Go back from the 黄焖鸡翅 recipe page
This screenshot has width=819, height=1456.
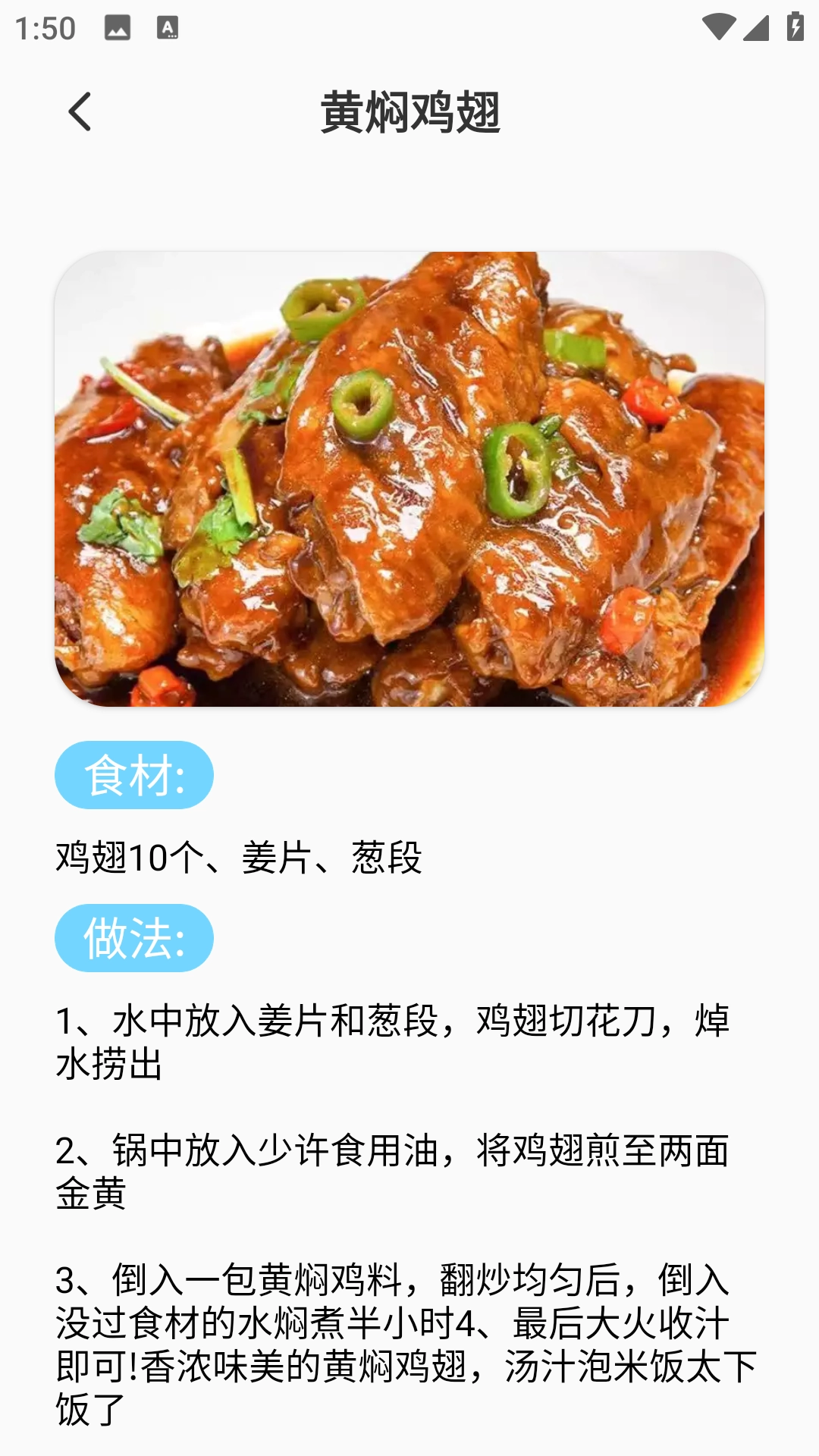(x=80, y=112)
